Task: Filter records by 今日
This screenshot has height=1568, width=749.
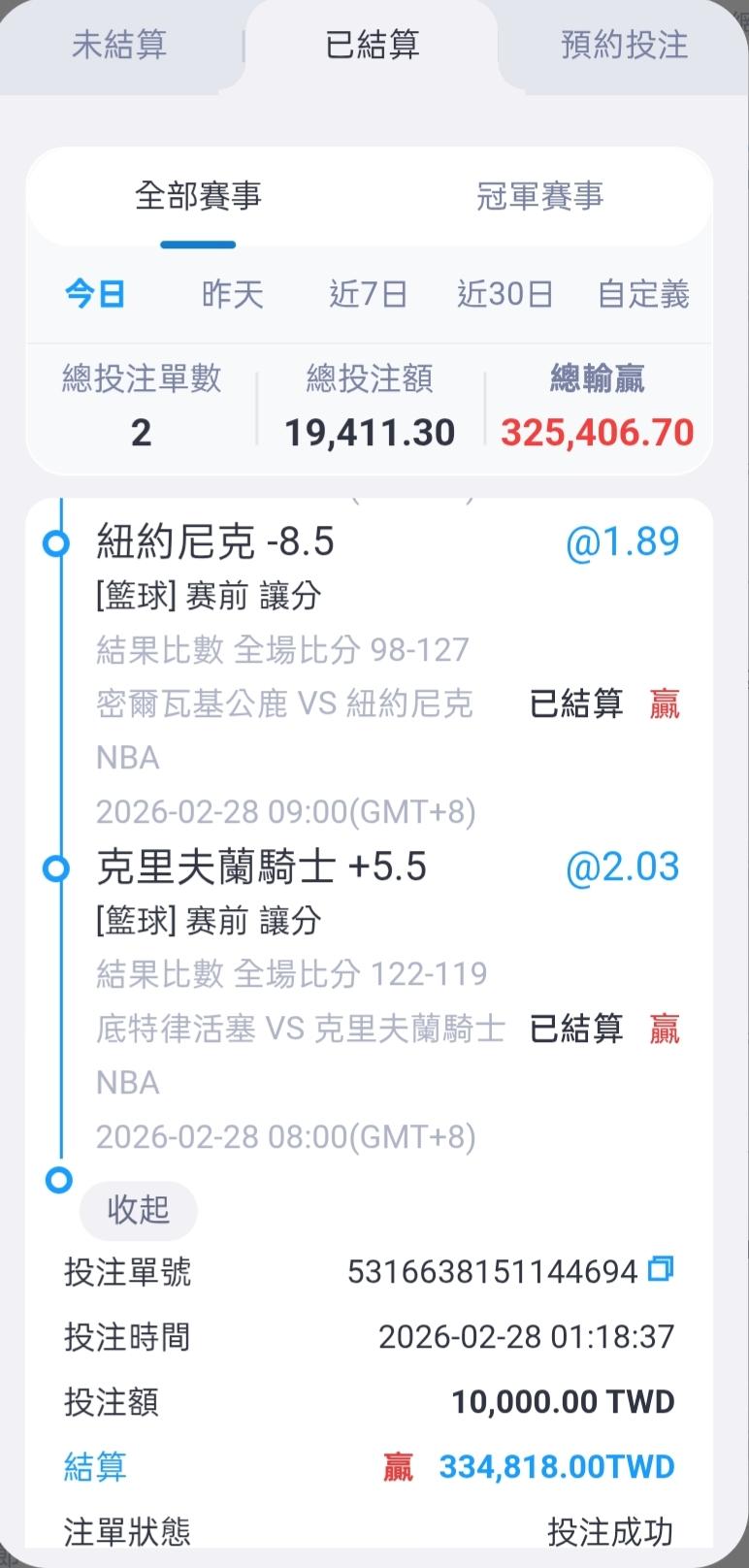Action: click(x=95, y=294)
